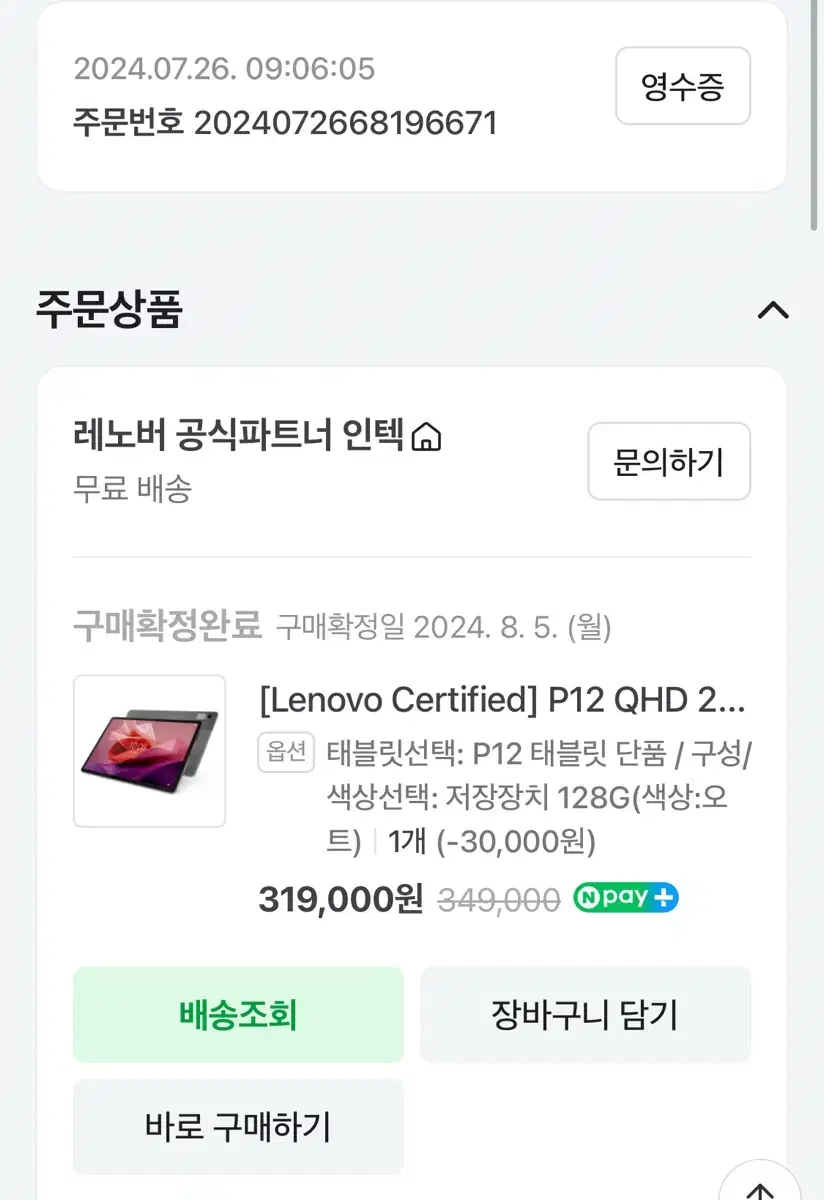The width and height of the screenshot is (824, 1200).
Task: Click the 문의하기 inquiry button
Action: tap(668, 461)
